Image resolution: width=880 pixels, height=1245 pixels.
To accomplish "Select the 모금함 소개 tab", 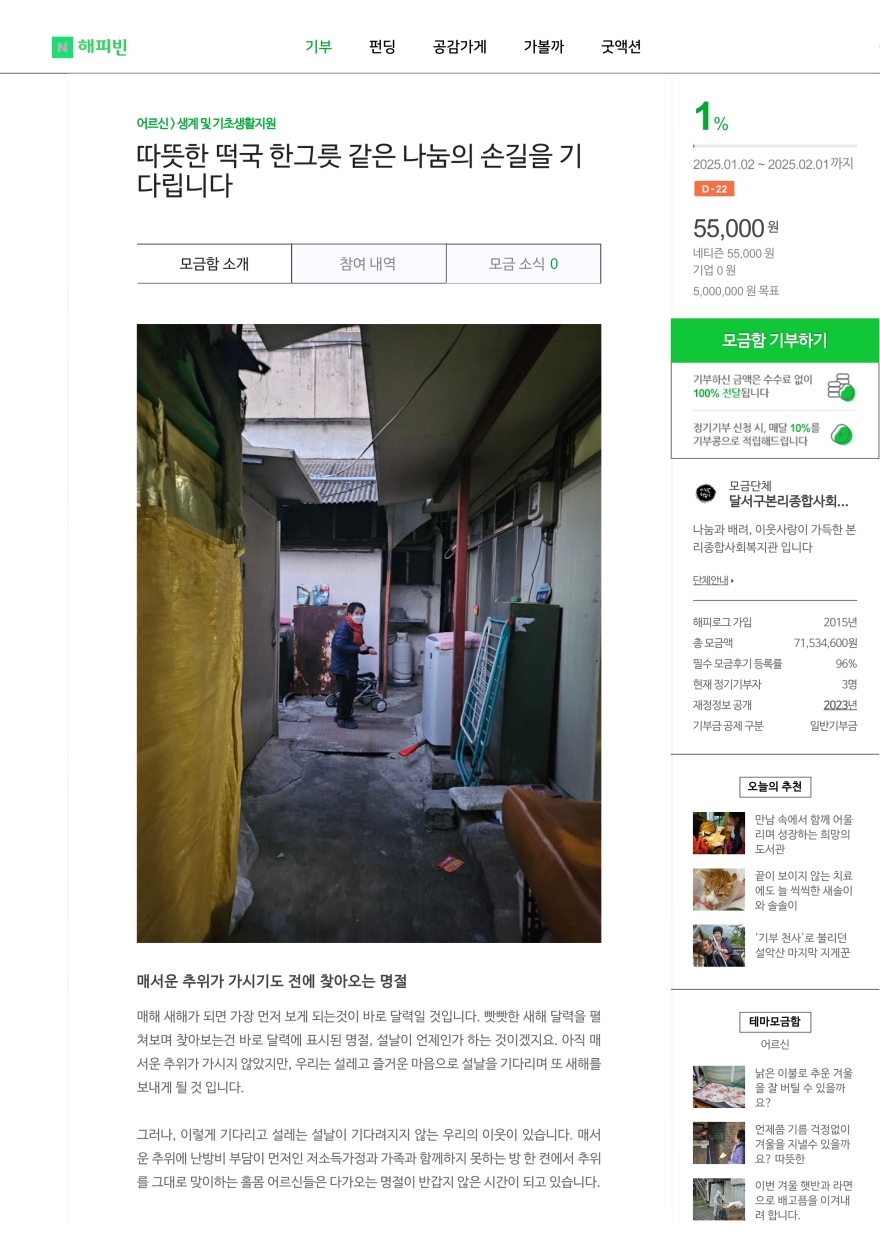I will click(x=214, y=264).
